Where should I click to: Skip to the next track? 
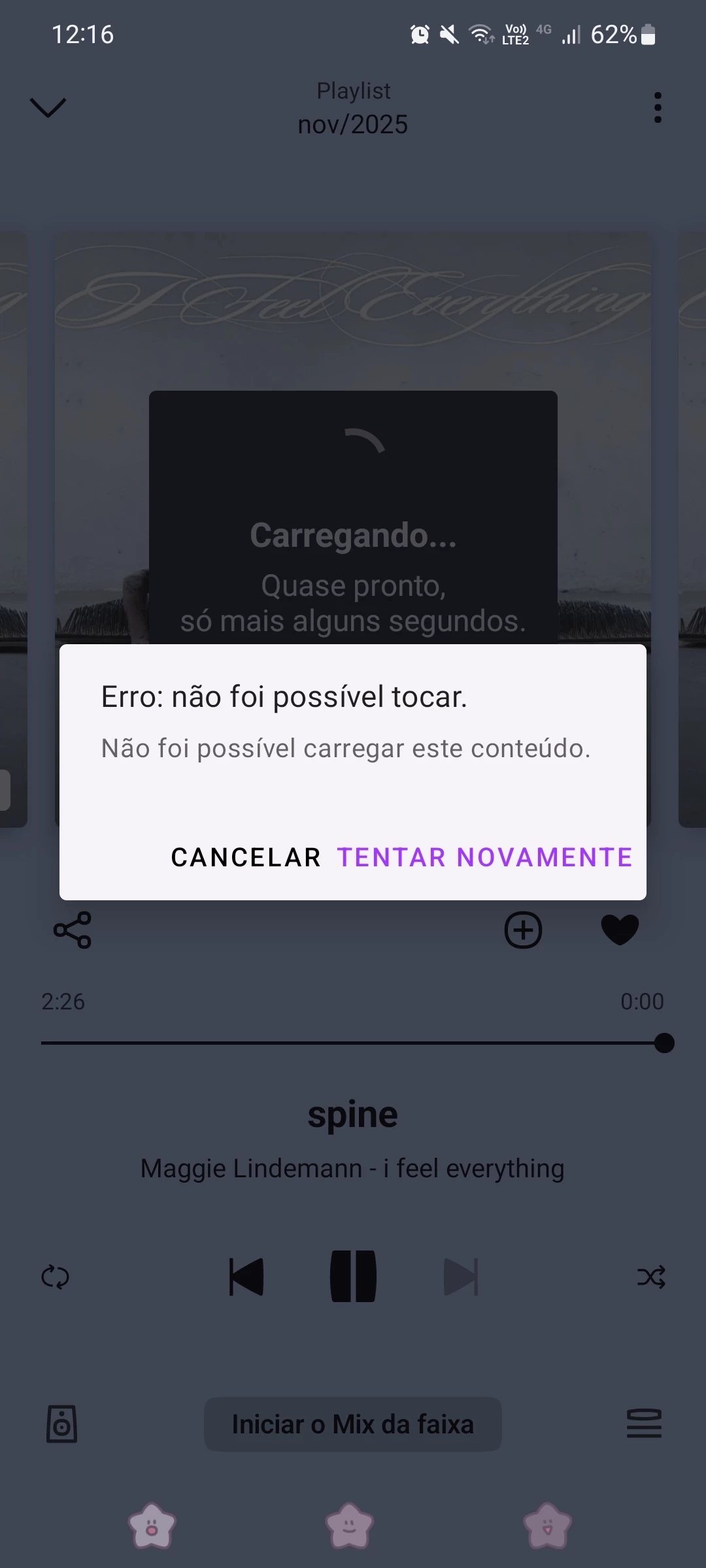(x=461, y=1277)
